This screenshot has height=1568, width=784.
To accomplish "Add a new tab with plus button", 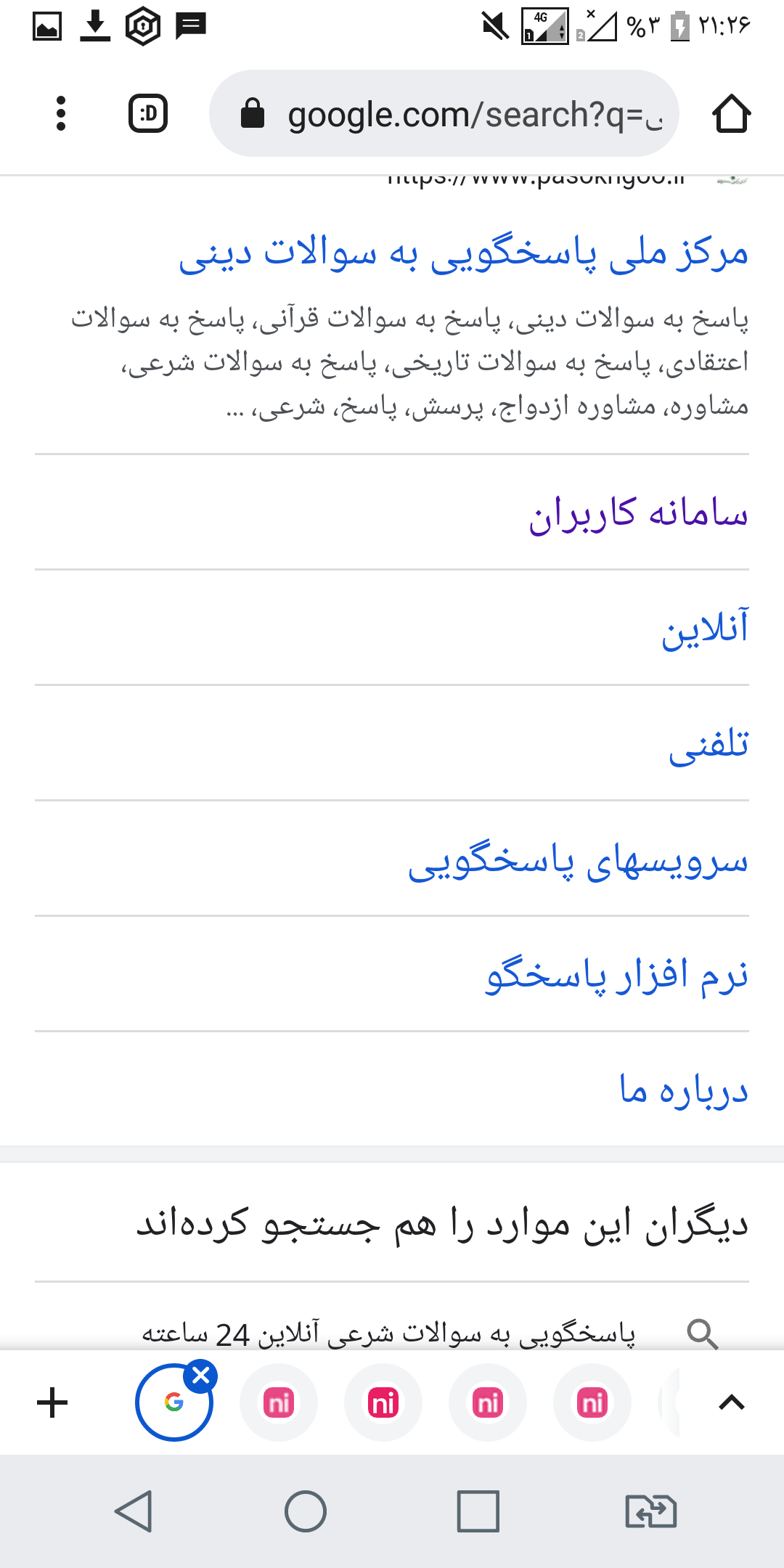I will (x=52, y=1402).
